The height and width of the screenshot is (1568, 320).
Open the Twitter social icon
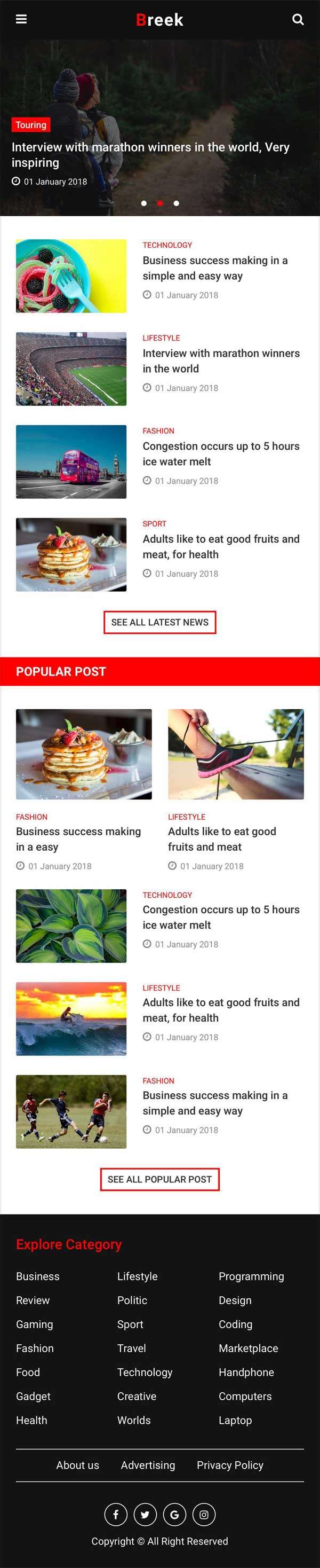coord(145,1515)
